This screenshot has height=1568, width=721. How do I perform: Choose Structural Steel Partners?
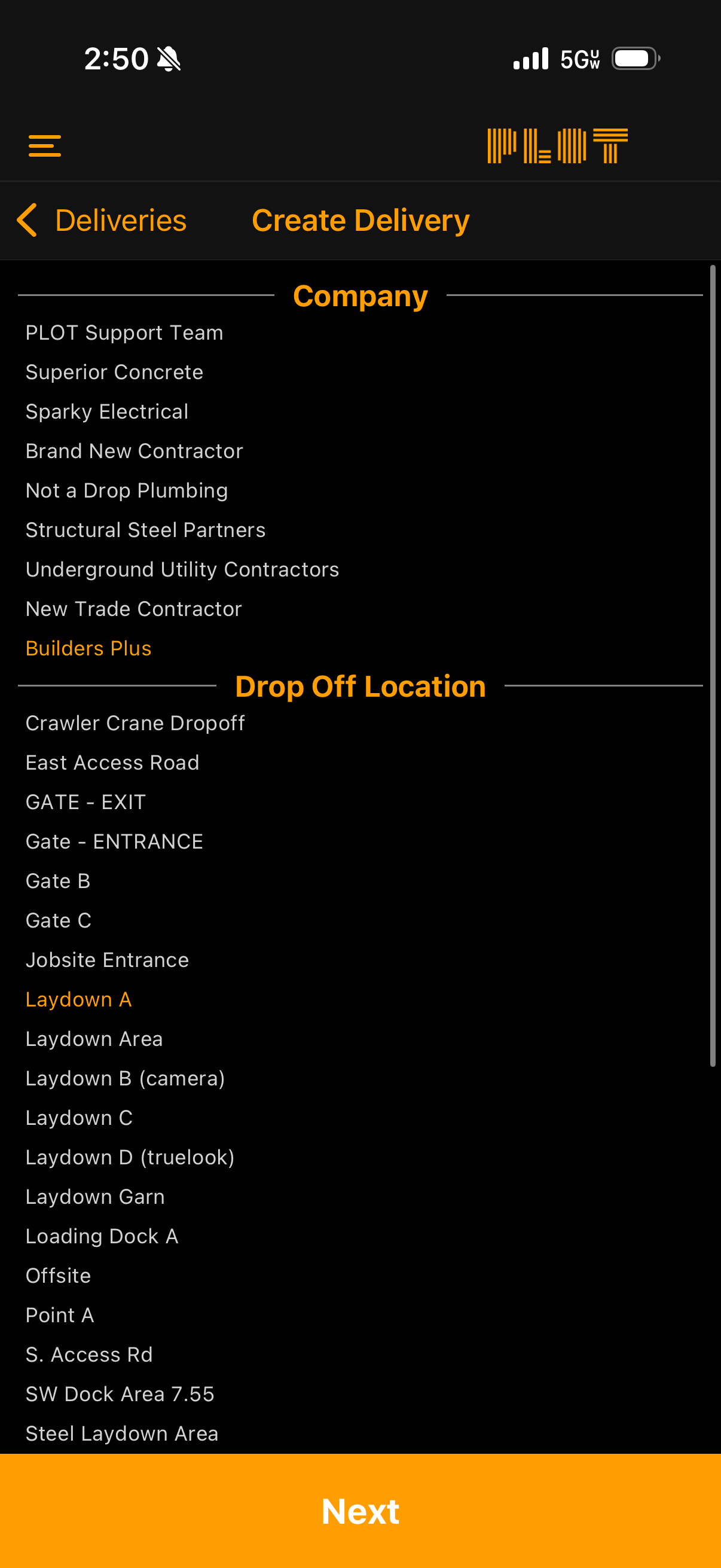145,530
